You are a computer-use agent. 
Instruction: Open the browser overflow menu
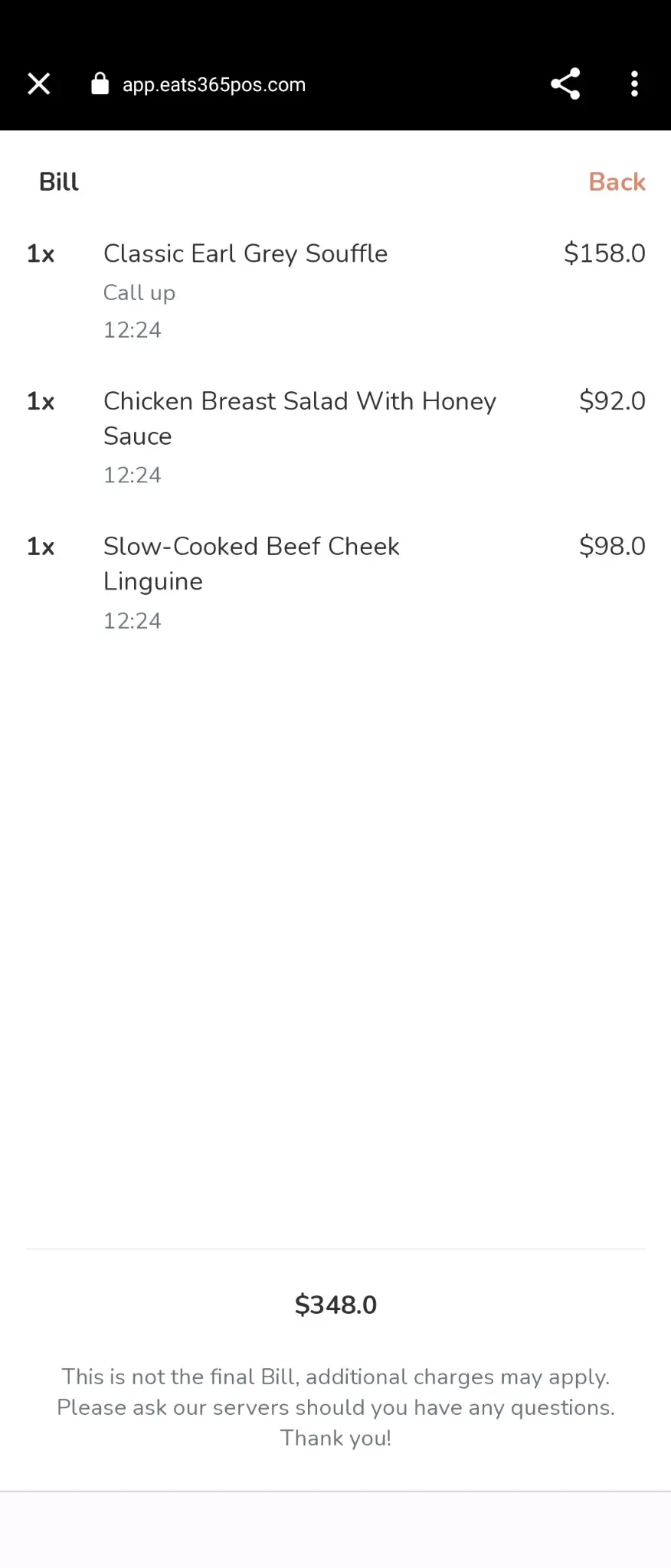634,84
